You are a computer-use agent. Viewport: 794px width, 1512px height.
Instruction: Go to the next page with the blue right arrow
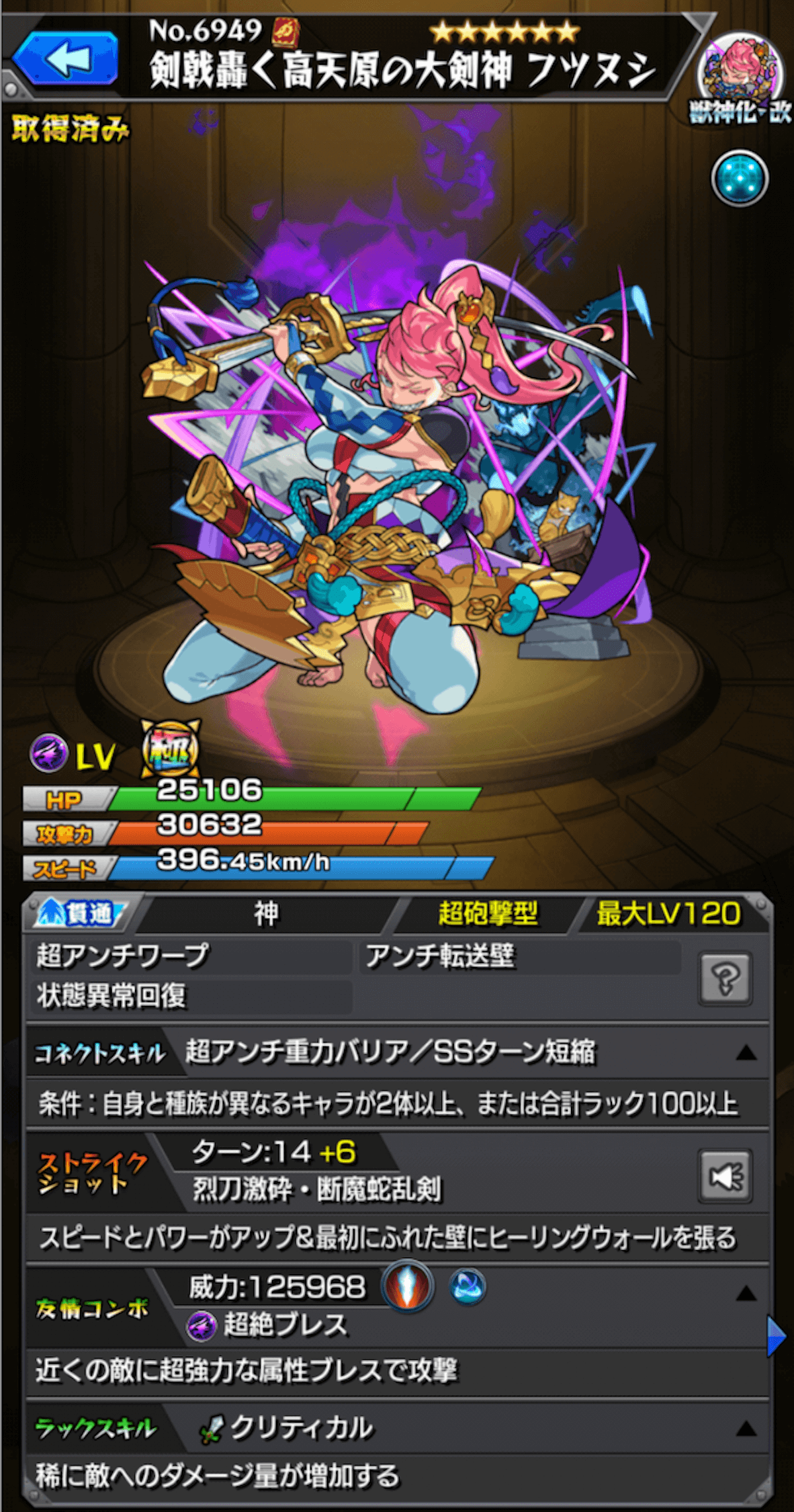775,1336
